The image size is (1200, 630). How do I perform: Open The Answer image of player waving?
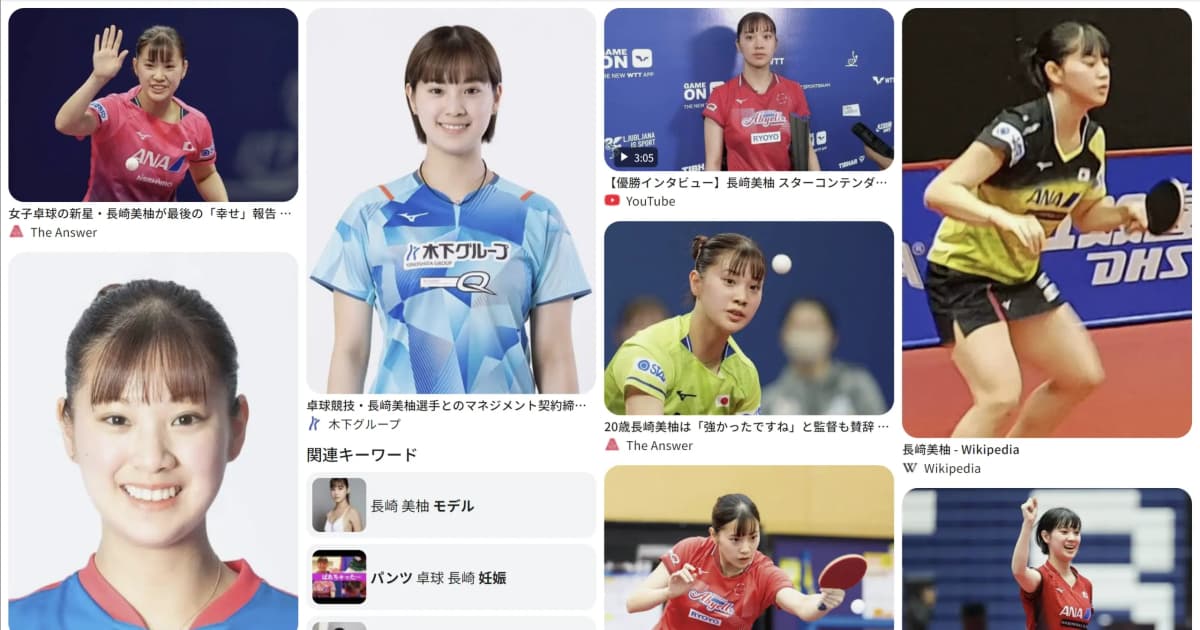pyautogui.click(x=153, y=105)
